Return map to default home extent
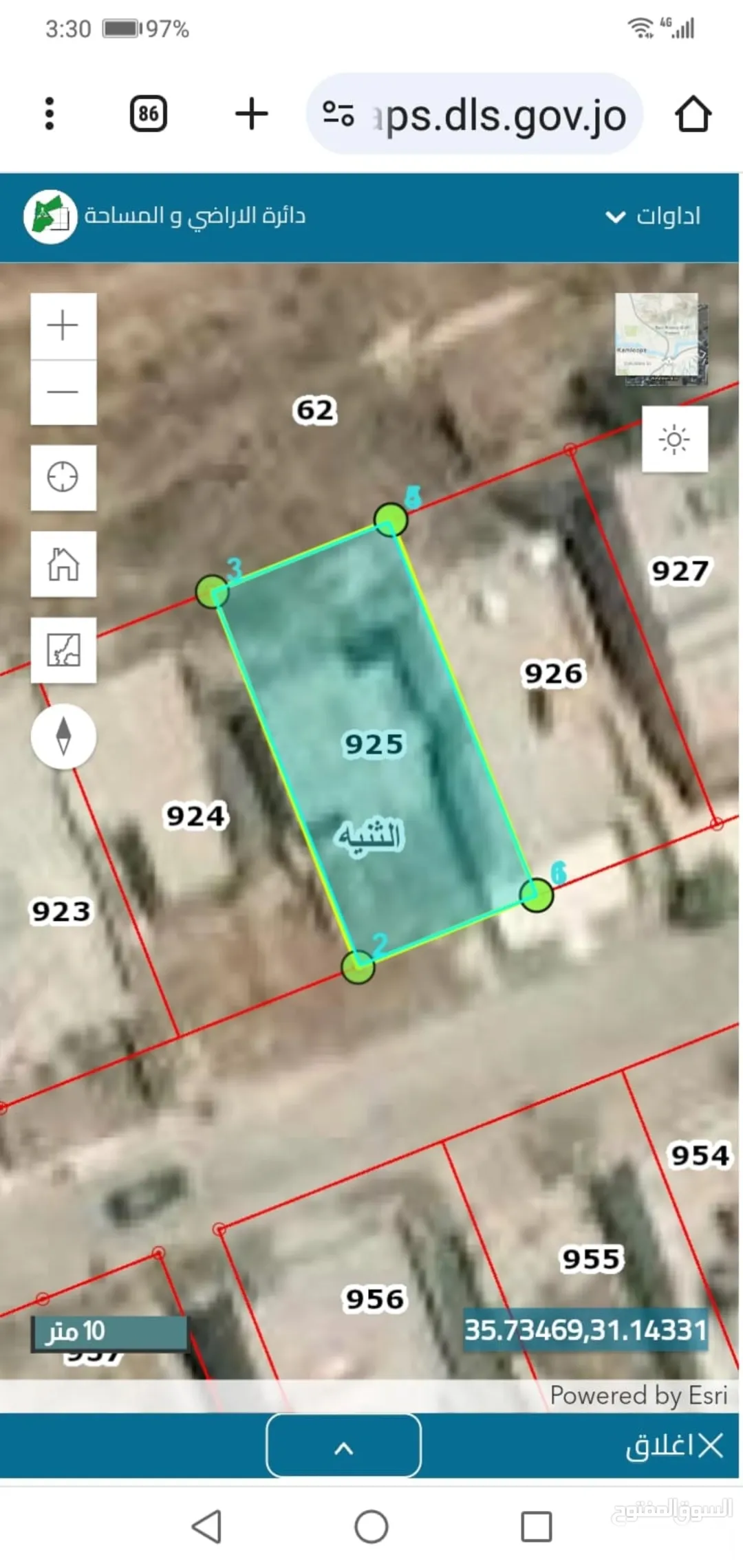743x1568 pixels. coord(63,564)
